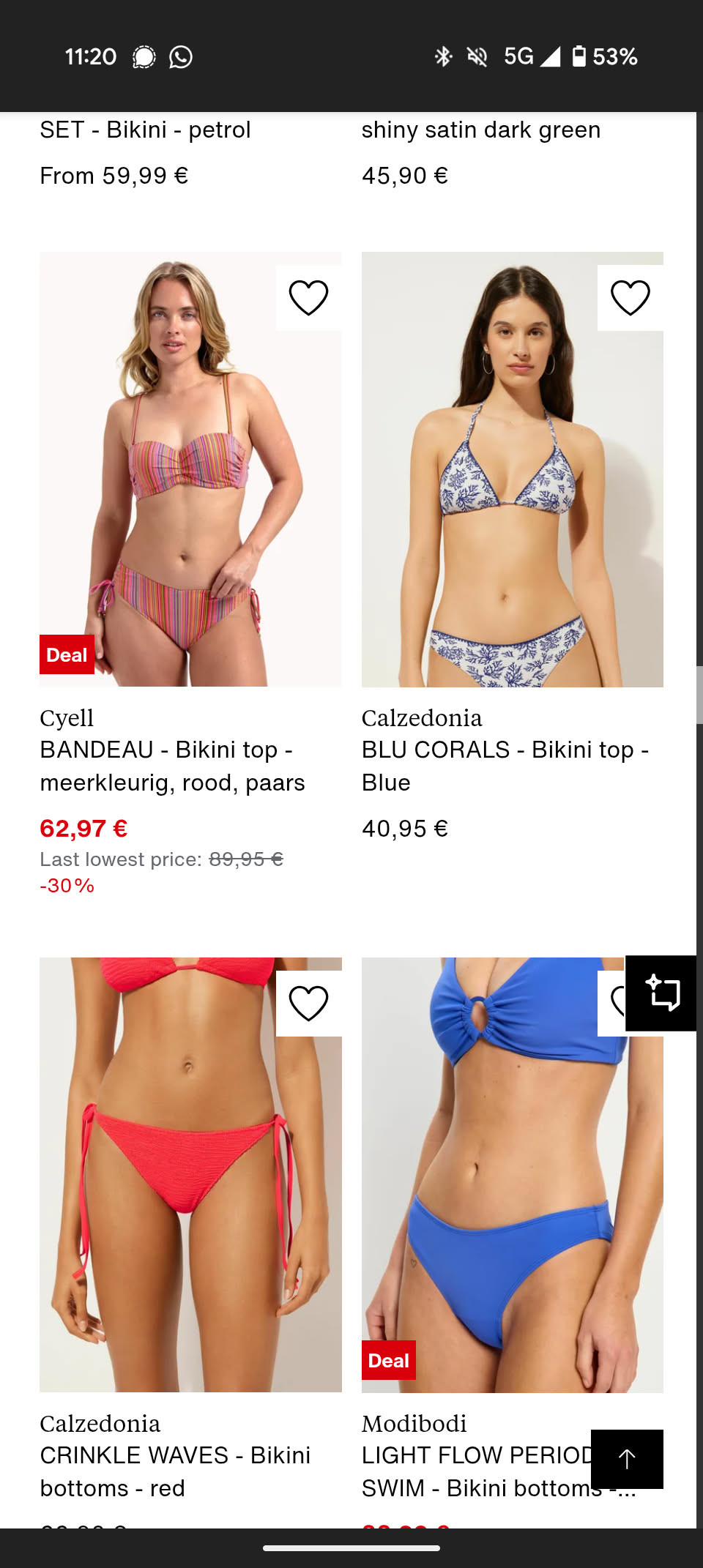703x1568 pixels.
Task: Favorite the CRINKLE WAVES red bikini bottoms
Action: [x=308, y=1004]
